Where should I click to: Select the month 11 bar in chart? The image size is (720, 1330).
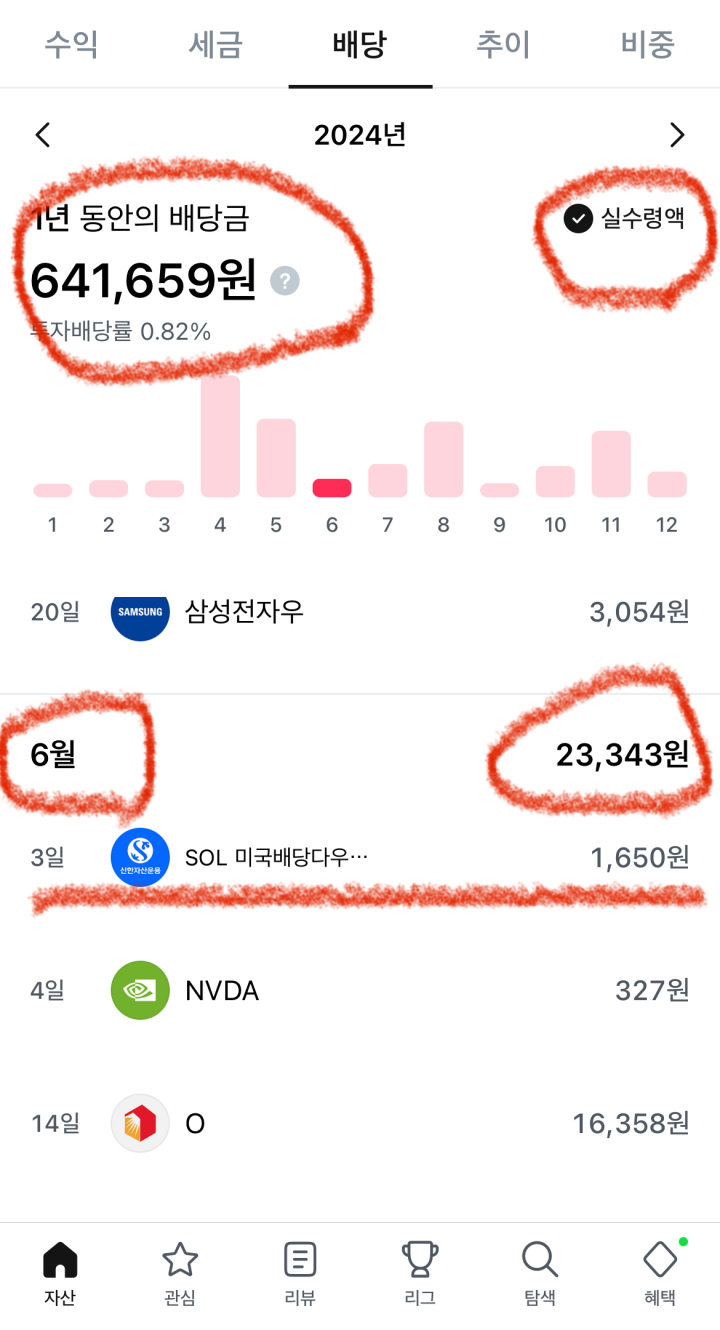611,464
